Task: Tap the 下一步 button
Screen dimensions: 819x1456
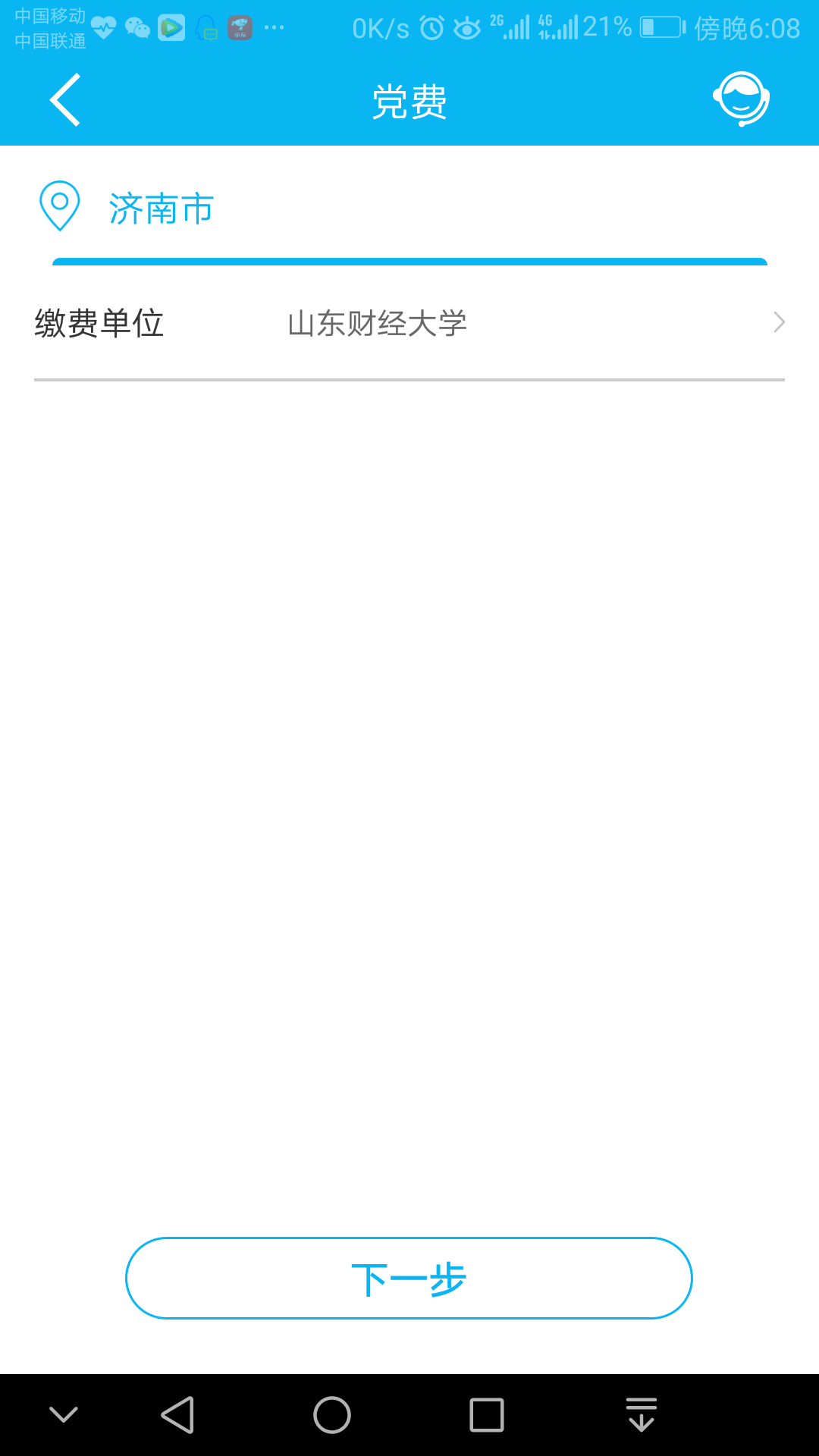Action: pyautogui.click(x=409, y=1279)
